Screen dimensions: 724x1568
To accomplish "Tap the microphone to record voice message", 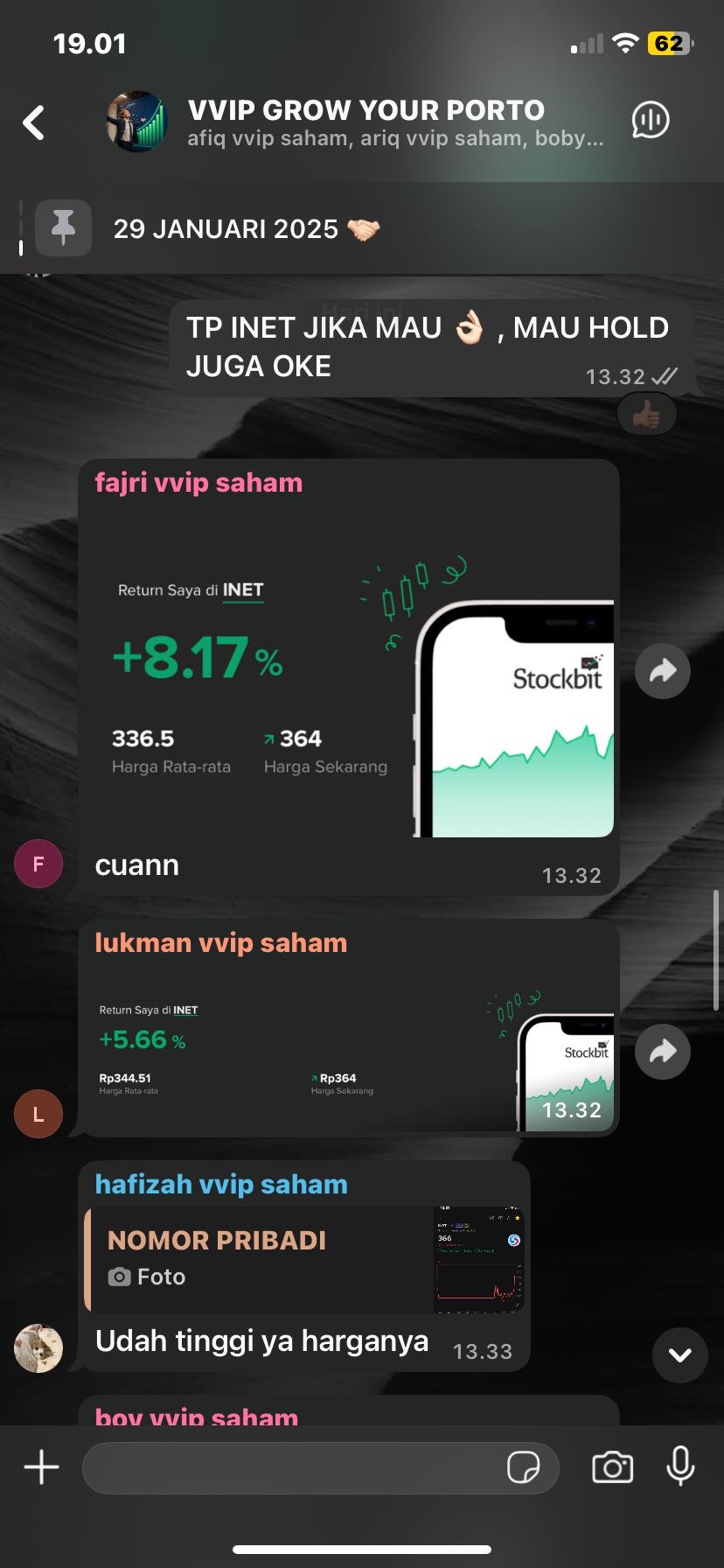I will (x=680, y=1467).
